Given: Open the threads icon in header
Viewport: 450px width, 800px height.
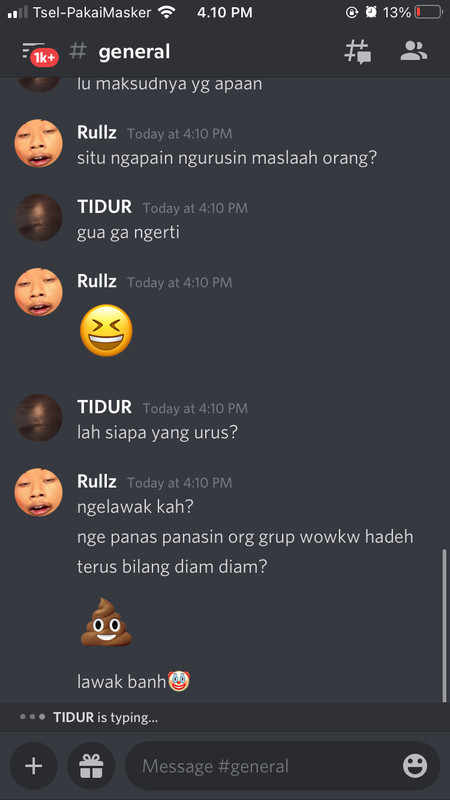Looking at the screenshot, I should 358,52.
